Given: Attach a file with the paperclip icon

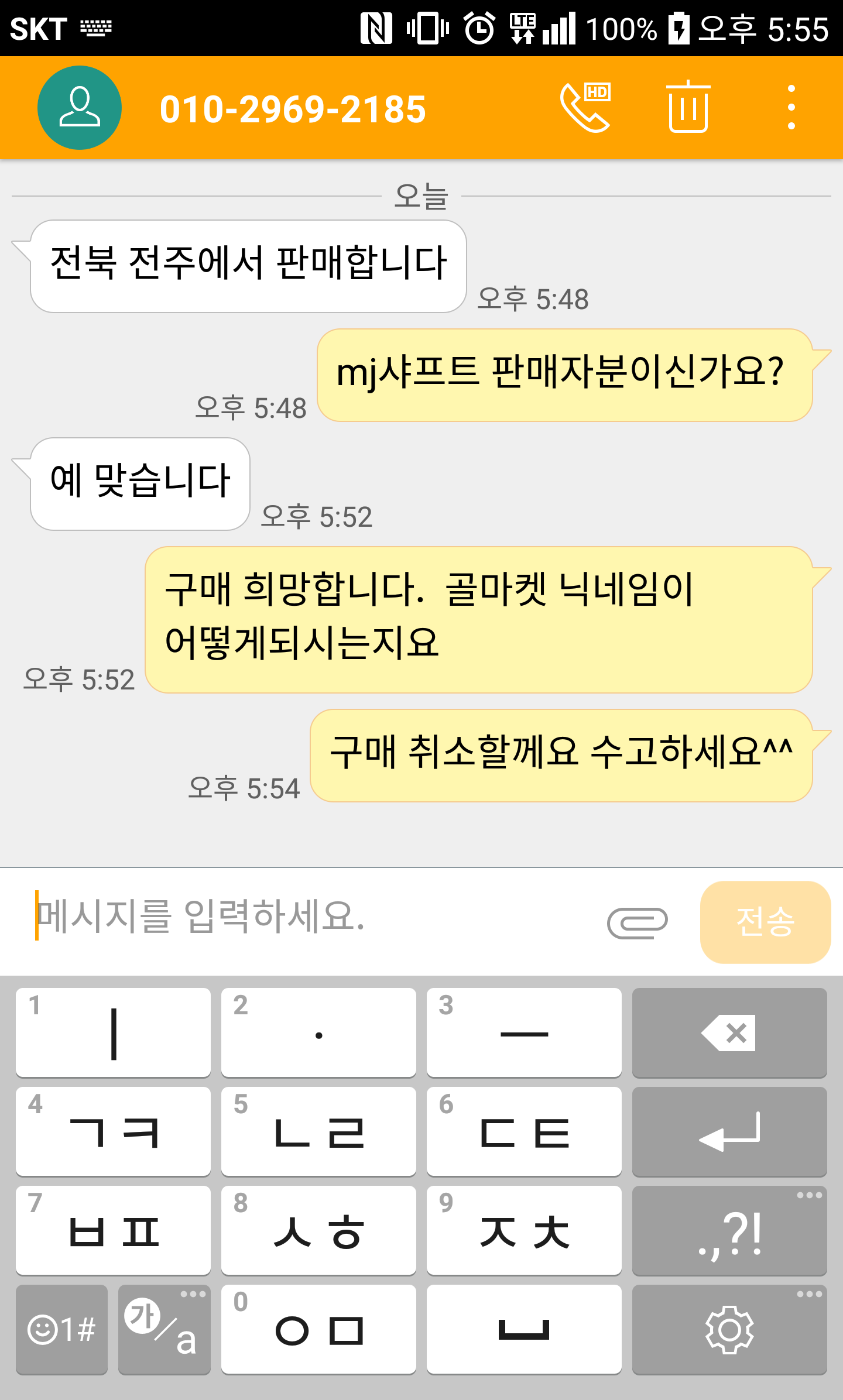Looking at the screenshot, I should point(637,922).
